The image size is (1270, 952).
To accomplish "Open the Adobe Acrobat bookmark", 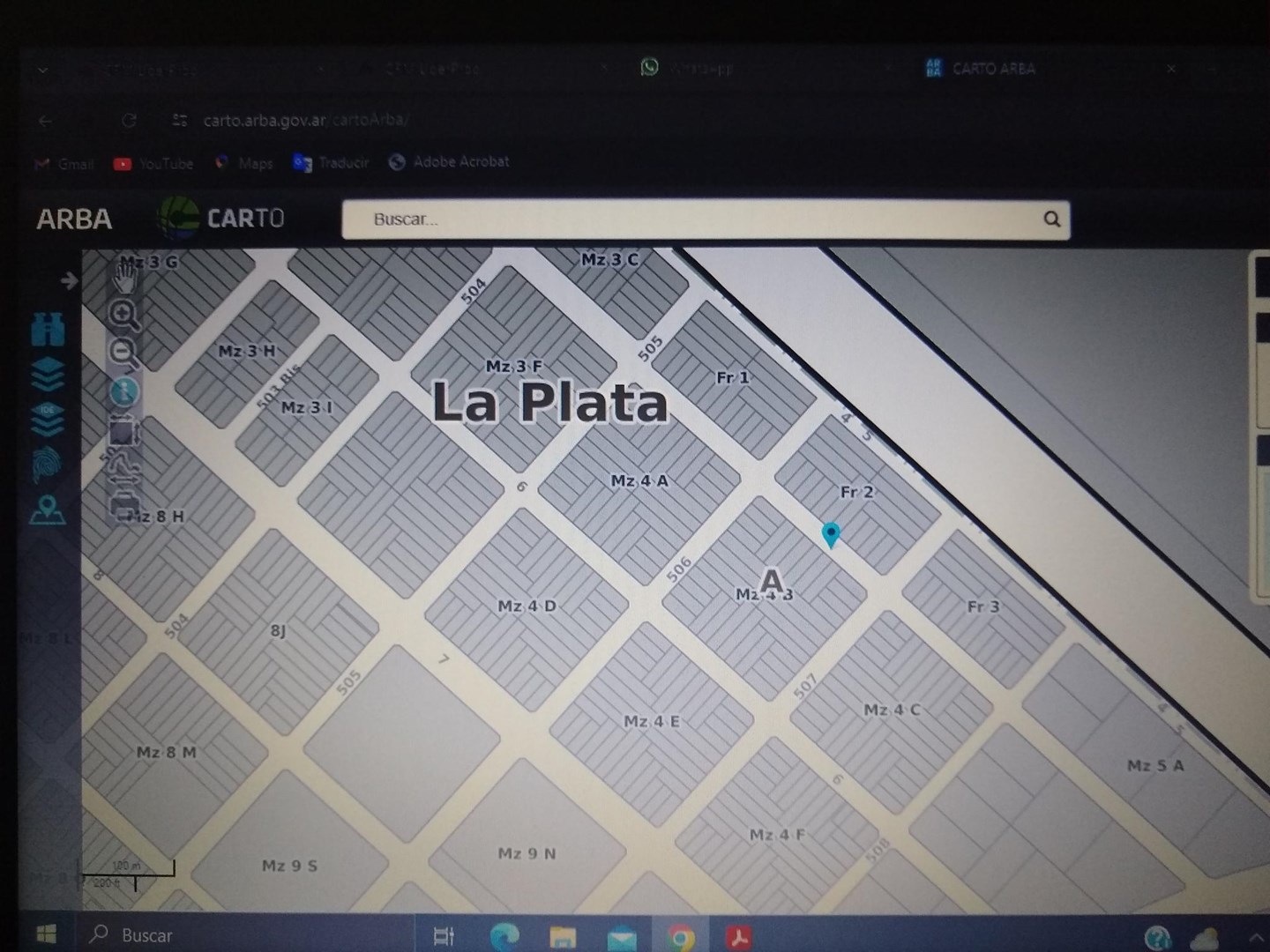I will point(450,162).
